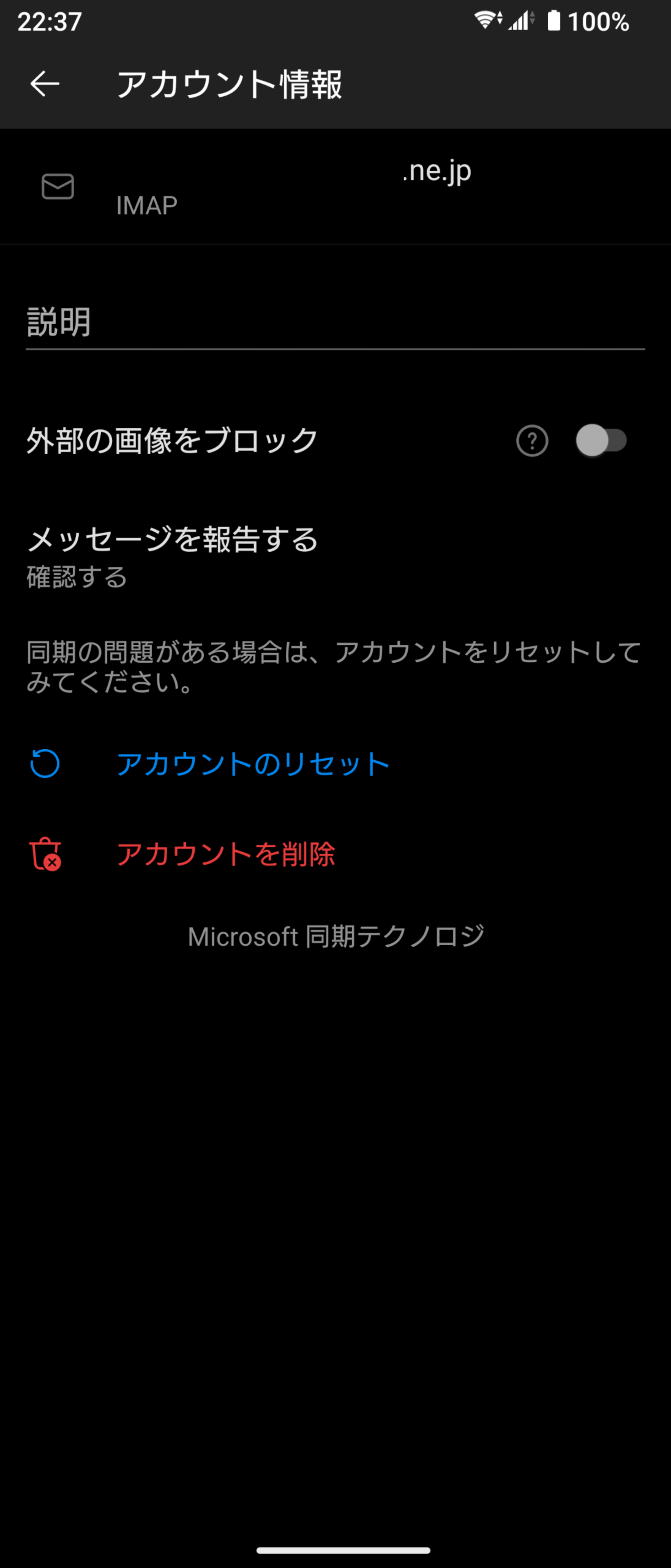The image size is (671, 1568).
Task: Open help for 外部の画像をブロック
Action: [x=532, y=440]
